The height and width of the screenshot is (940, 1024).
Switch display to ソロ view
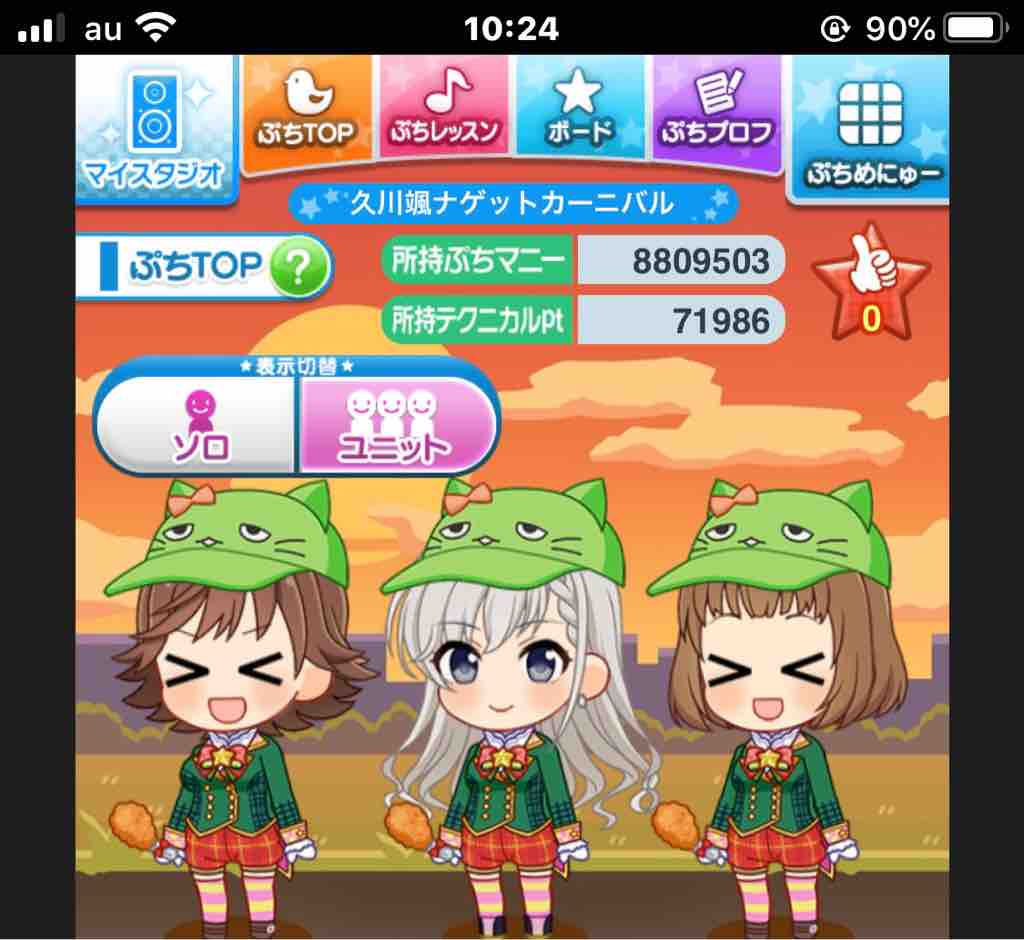tap(198, 425)
